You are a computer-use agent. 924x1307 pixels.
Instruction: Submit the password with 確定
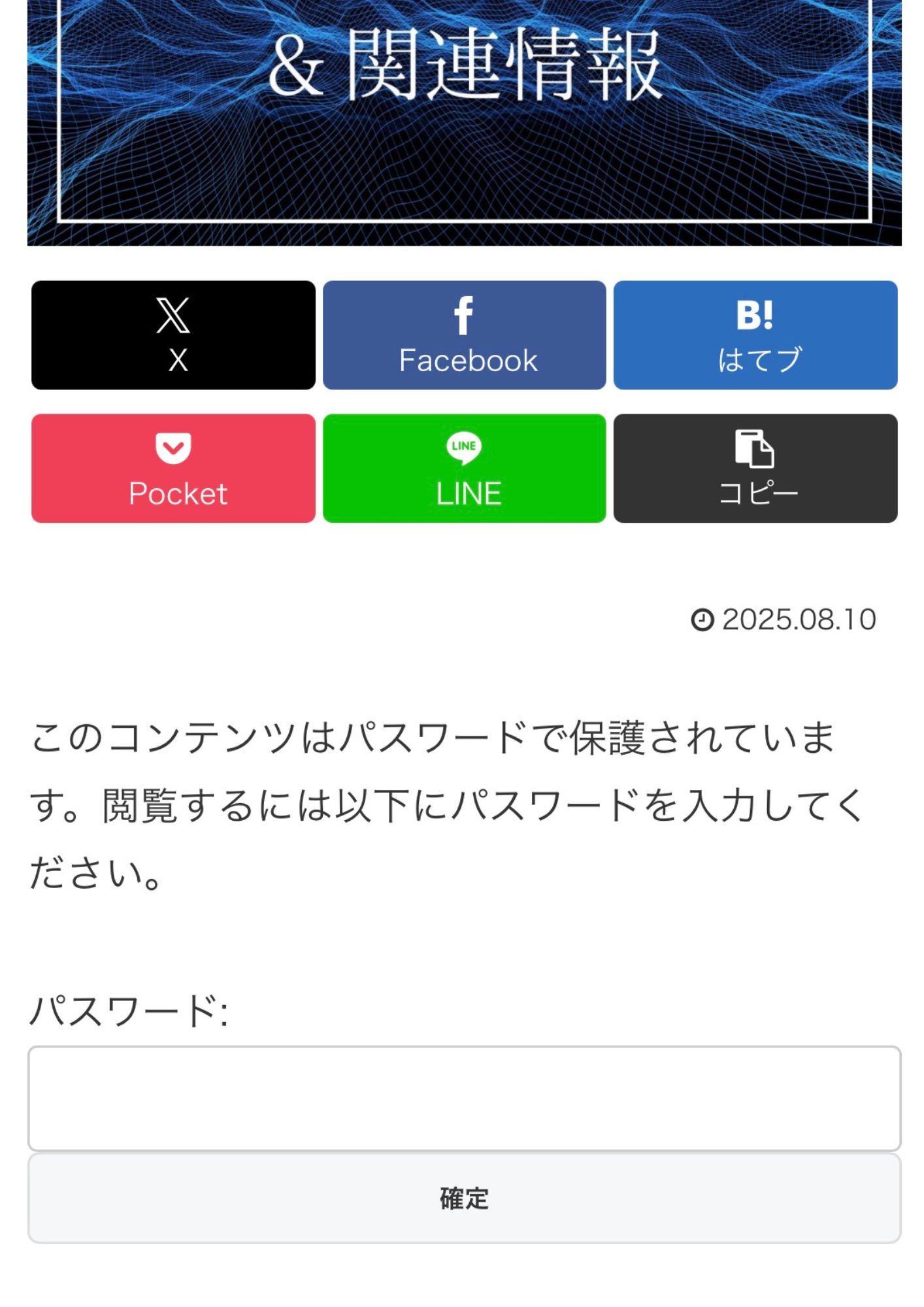pyautogui.click(x=464, y=1198)
